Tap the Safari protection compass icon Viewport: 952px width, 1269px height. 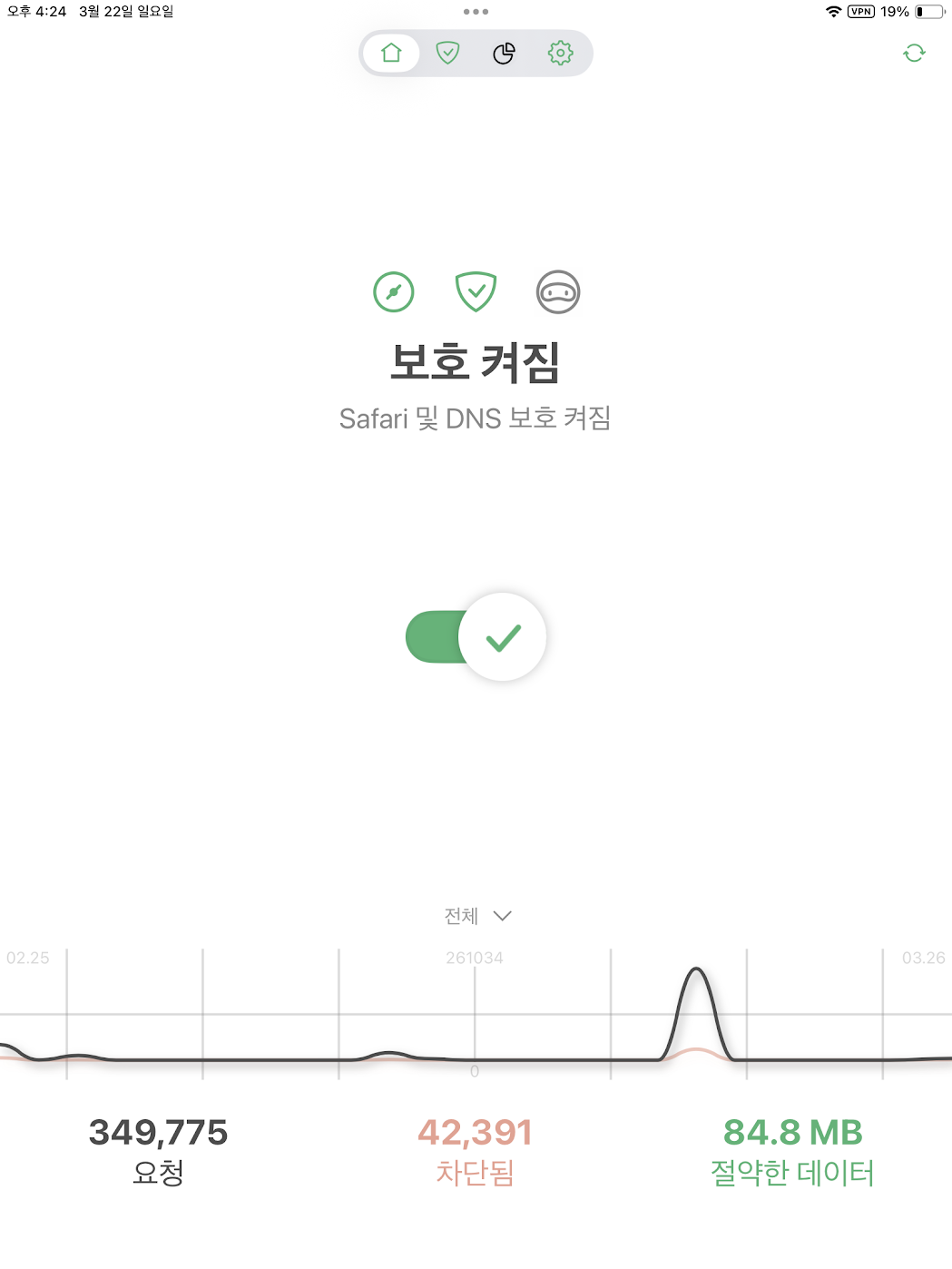(394, 292)
